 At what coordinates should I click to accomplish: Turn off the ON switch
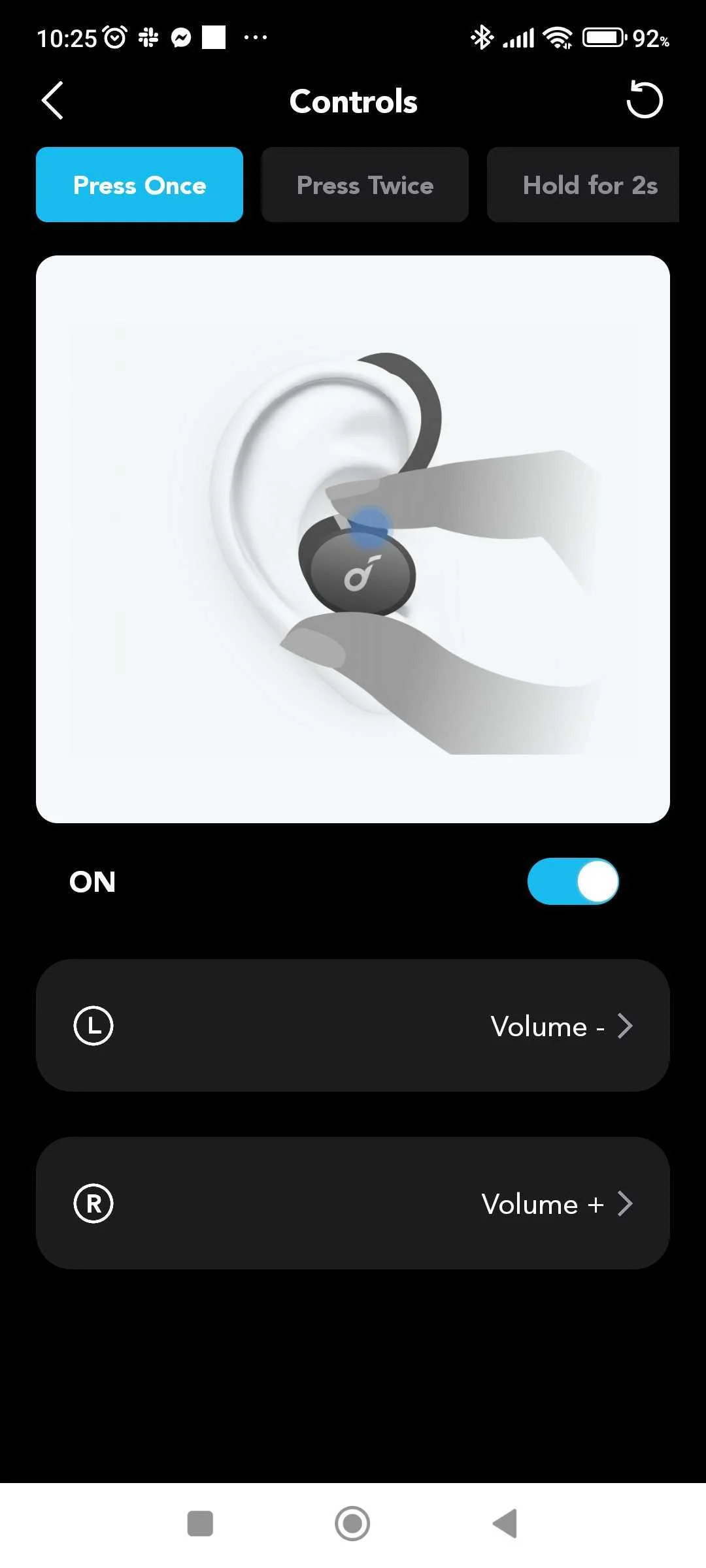[573, 881]
